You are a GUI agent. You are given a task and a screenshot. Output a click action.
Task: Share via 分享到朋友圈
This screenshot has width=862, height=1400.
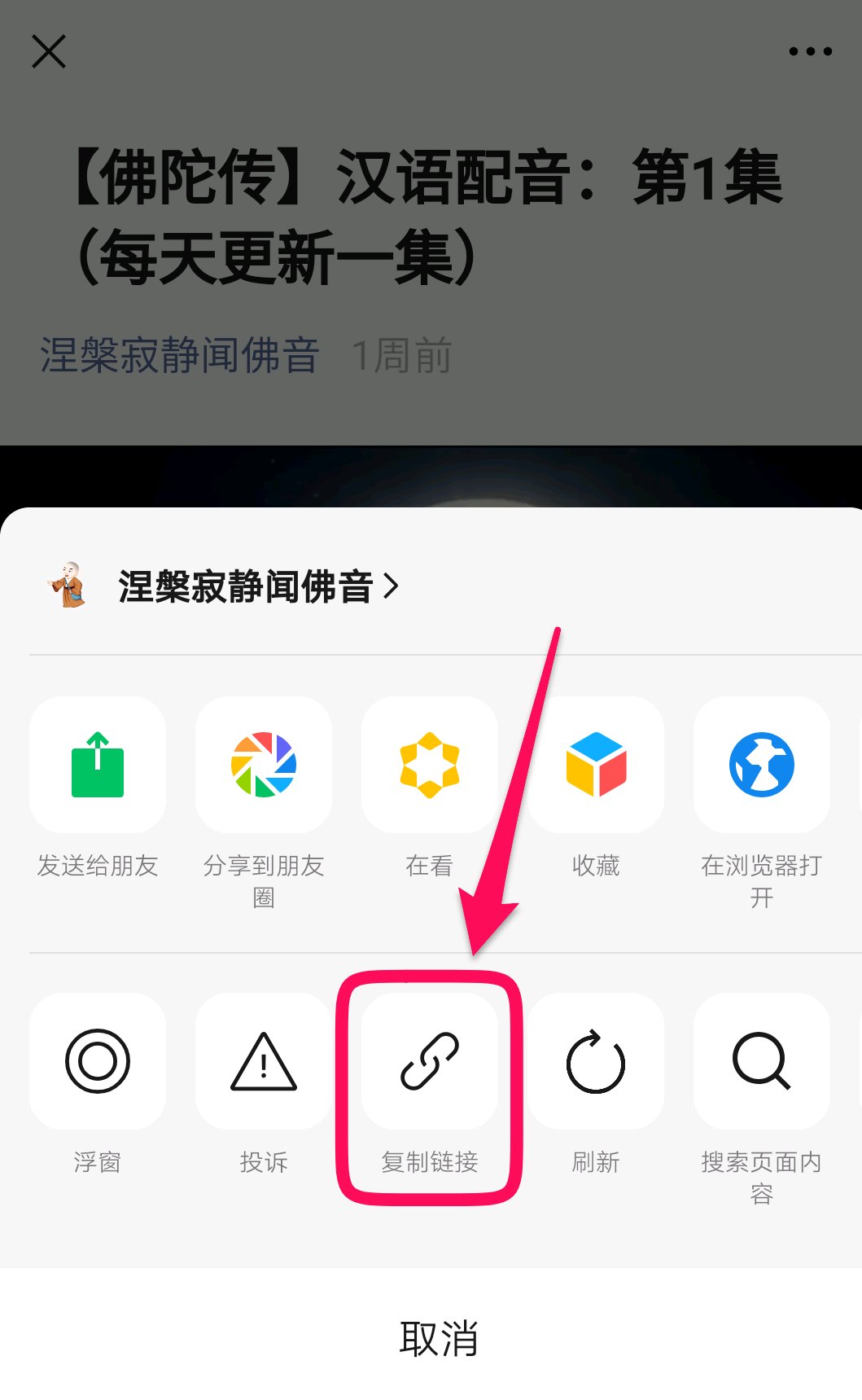pos(264,766)
